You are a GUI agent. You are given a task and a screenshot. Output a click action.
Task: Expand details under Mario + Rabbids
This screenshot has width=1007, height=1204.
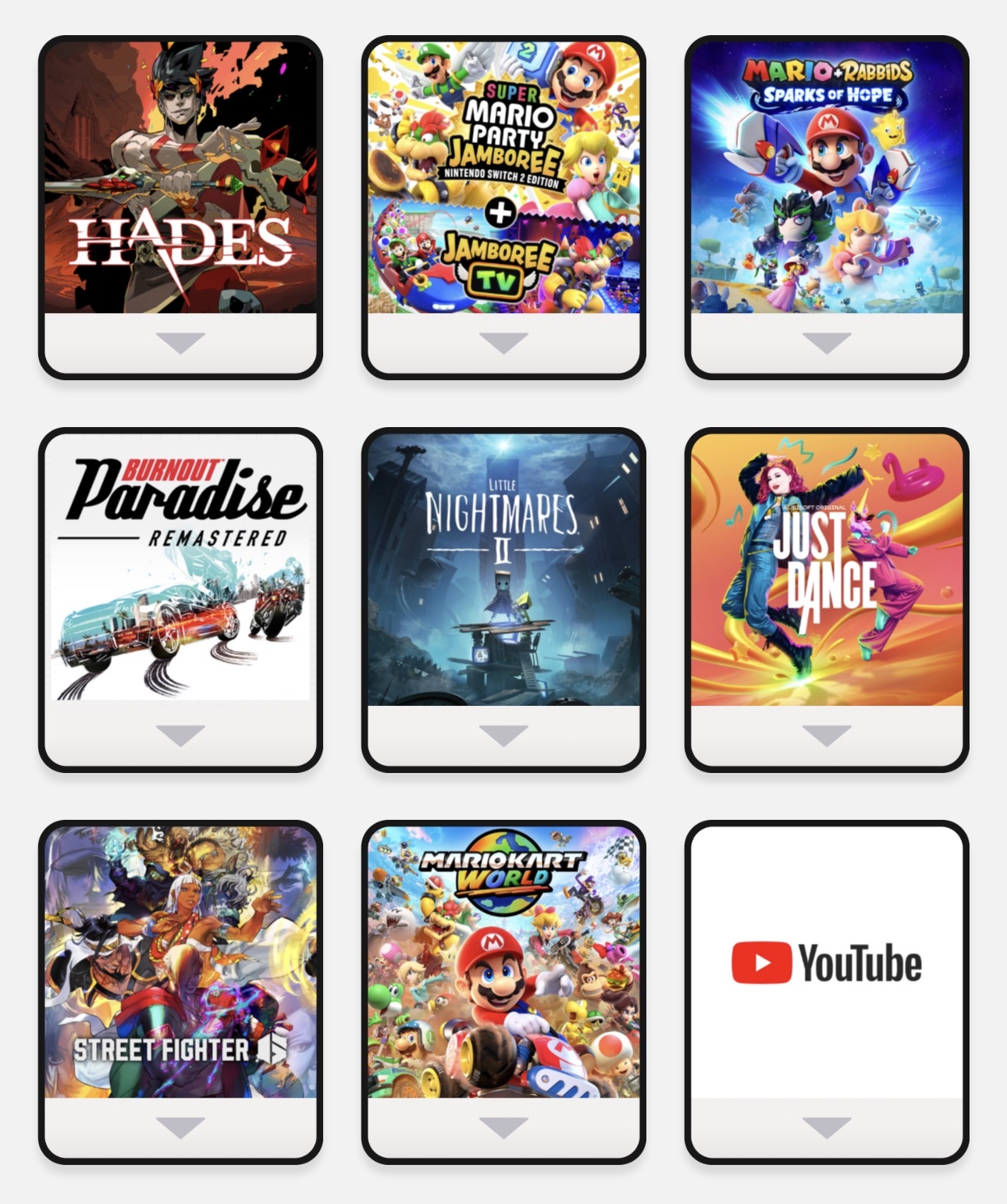click(x=827, y=343)
